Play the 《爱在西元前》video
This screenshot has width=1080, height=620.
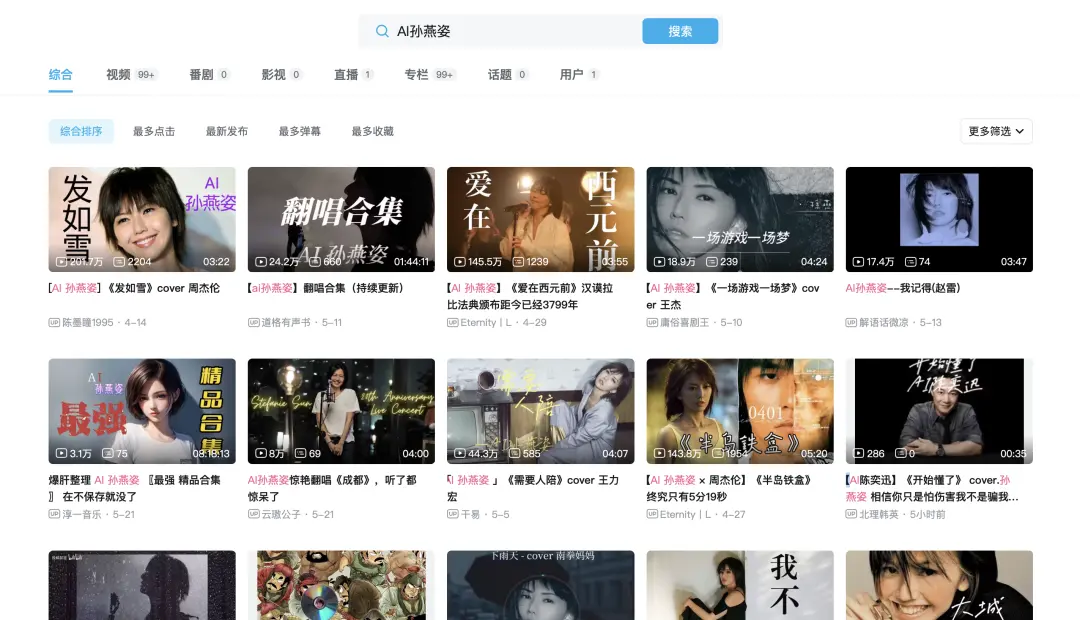point(540,219)
